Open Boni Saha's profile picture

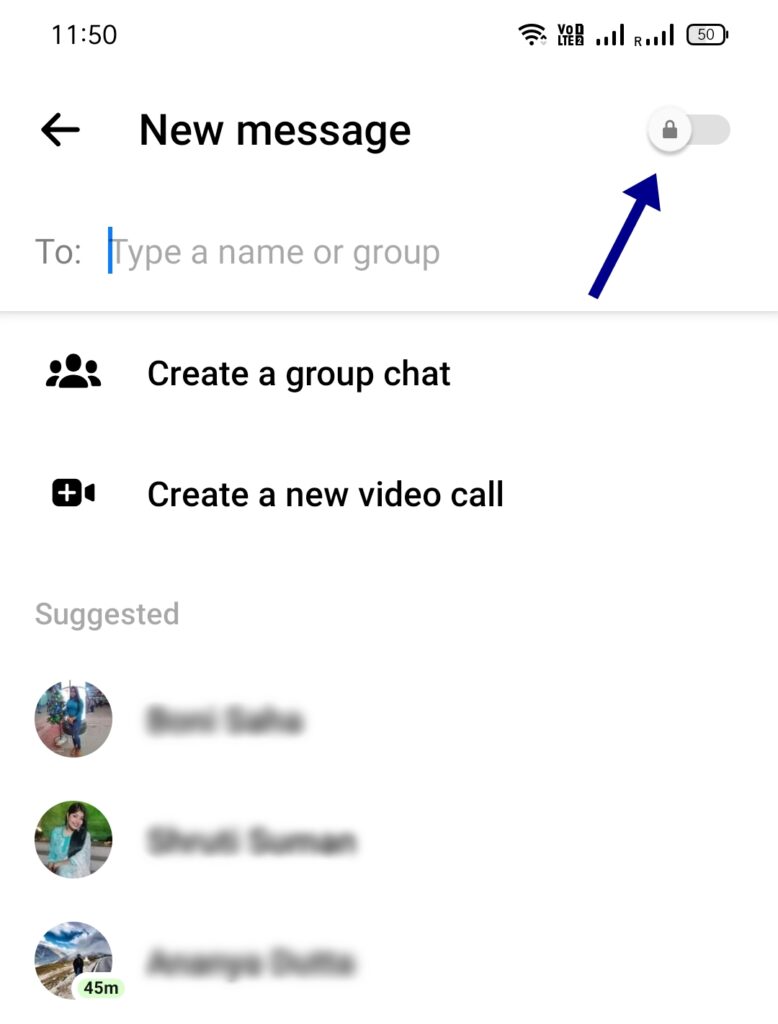[x=73, y=718]
